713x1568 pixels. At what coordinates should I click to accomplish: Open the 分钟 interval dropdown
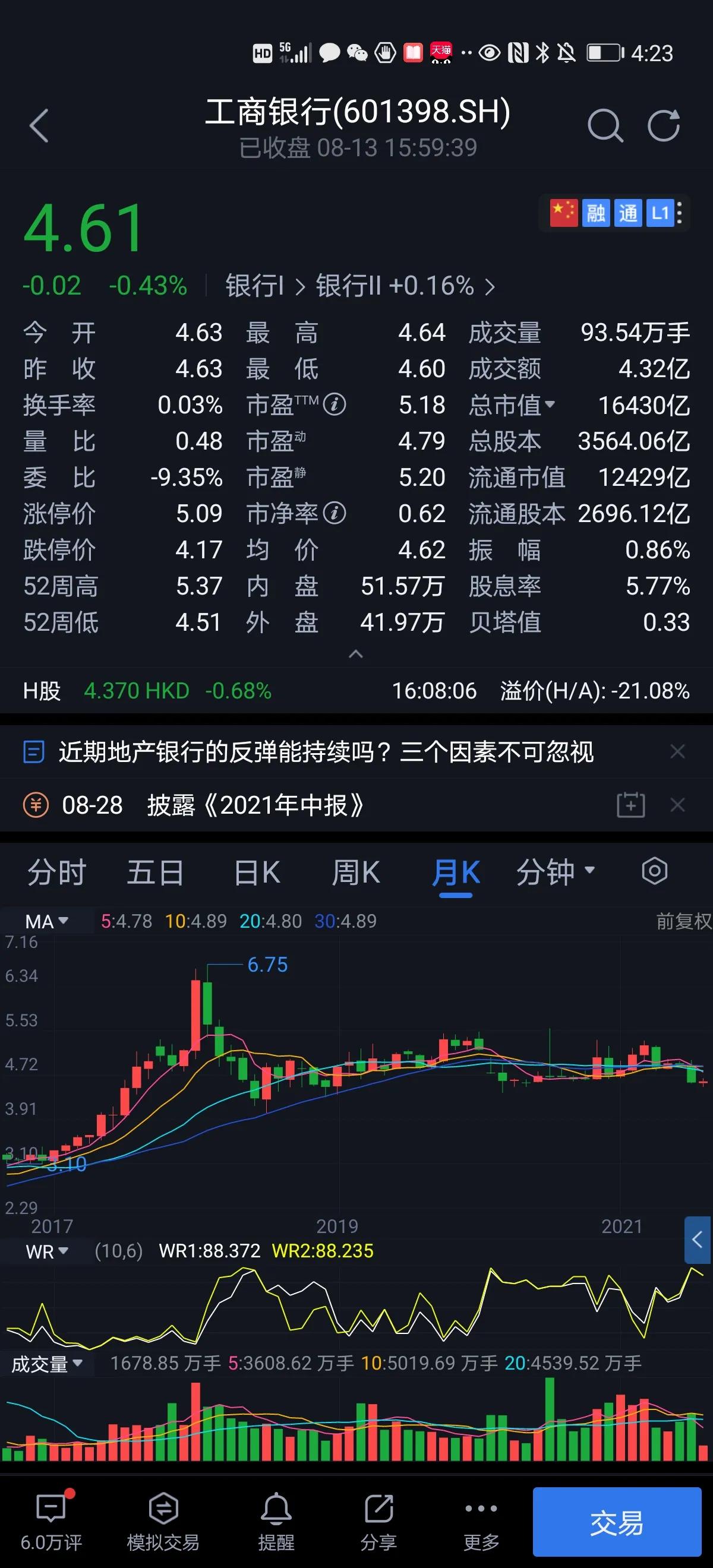pos(555,872)
